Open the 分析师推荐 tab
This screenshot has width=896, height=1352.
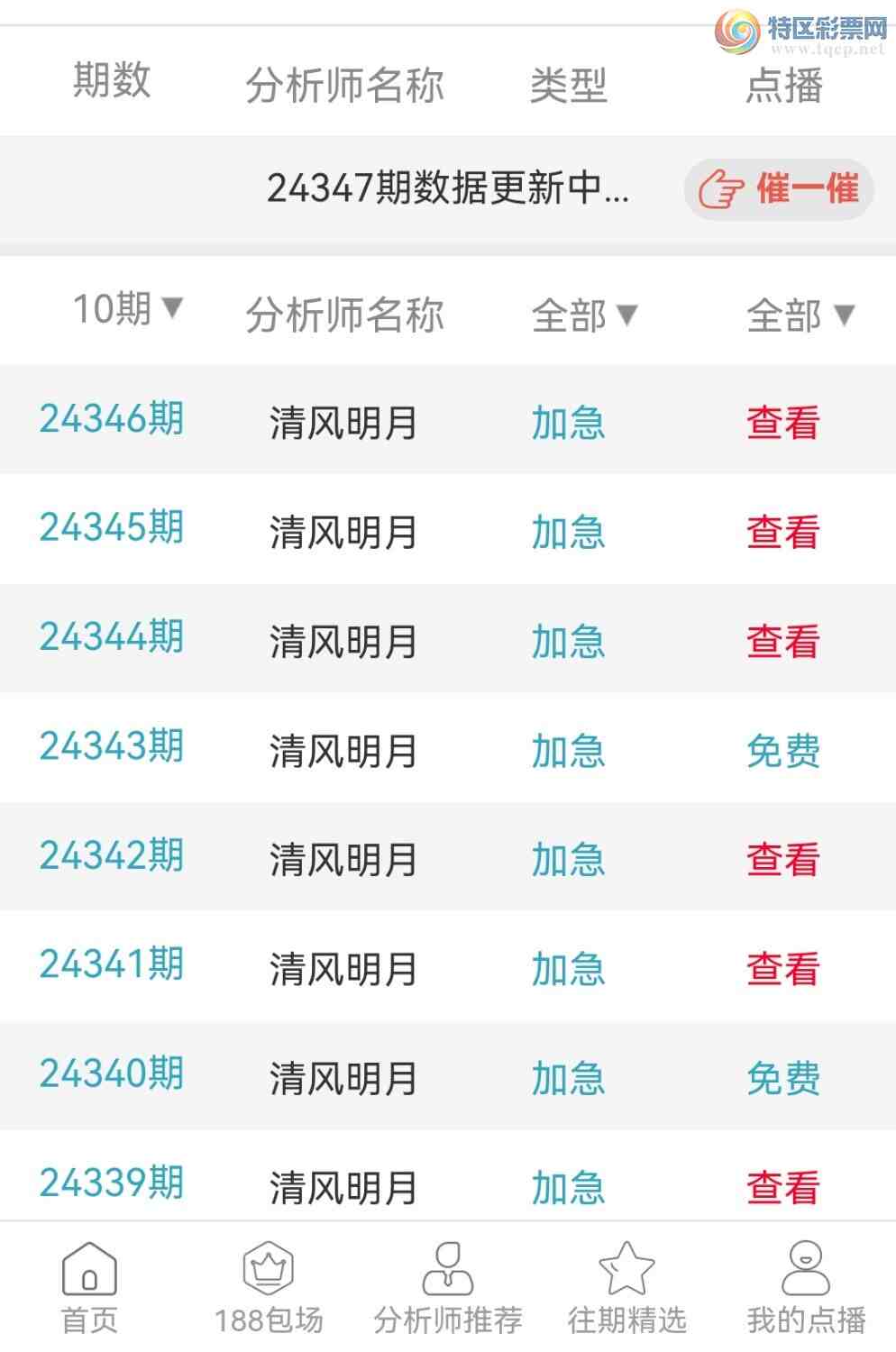click(x=448, y=1289)
